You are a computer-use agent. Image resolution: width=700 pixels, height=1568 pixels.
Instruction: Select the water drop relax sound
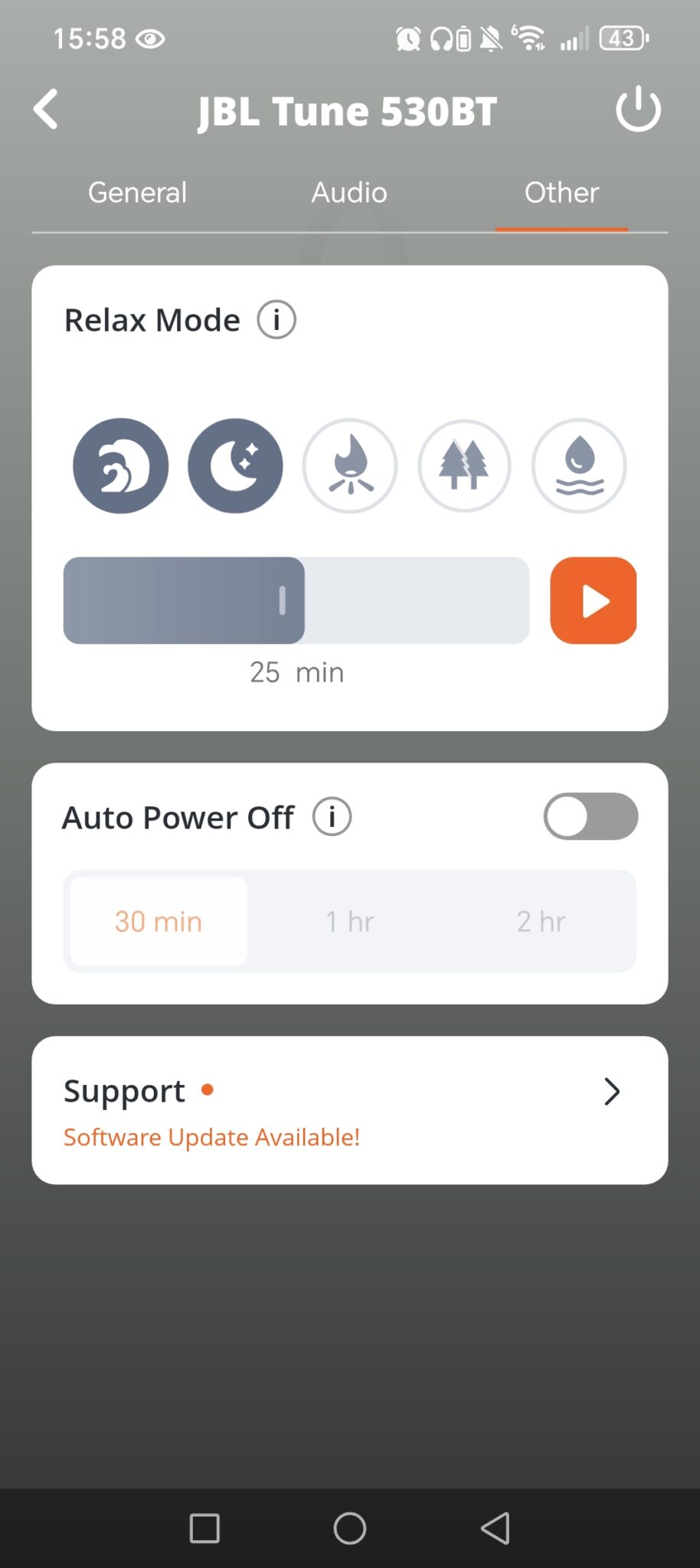click(579, 465)
